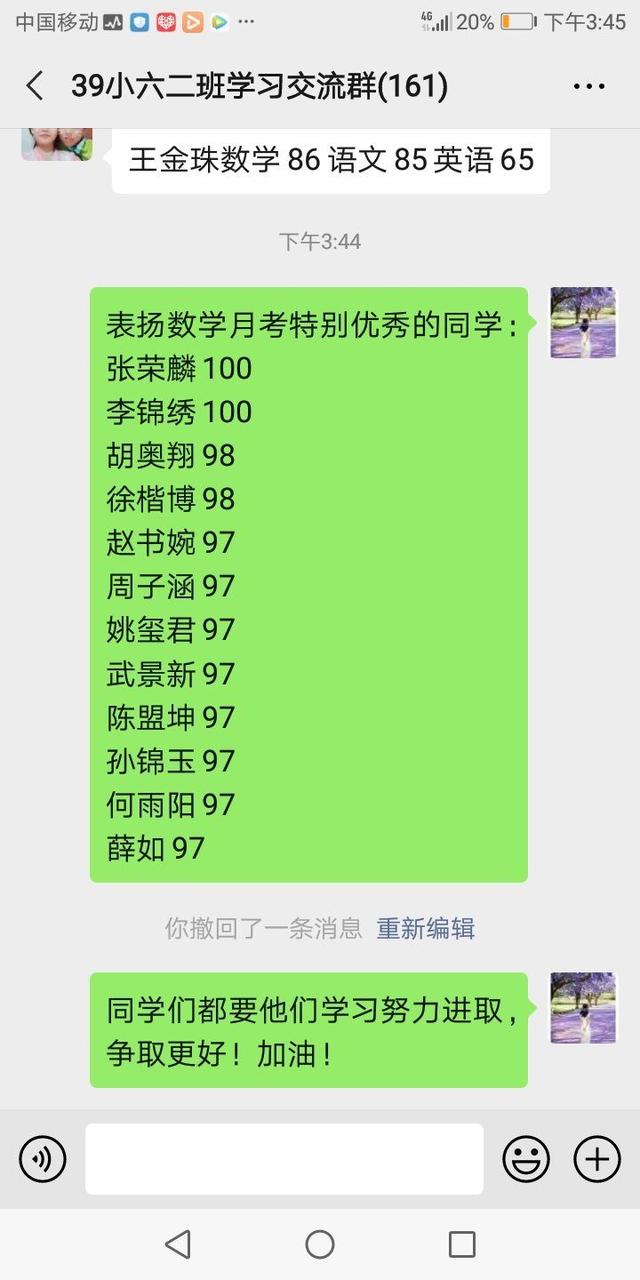Go to the system home screen

[x=320, y=1244]
